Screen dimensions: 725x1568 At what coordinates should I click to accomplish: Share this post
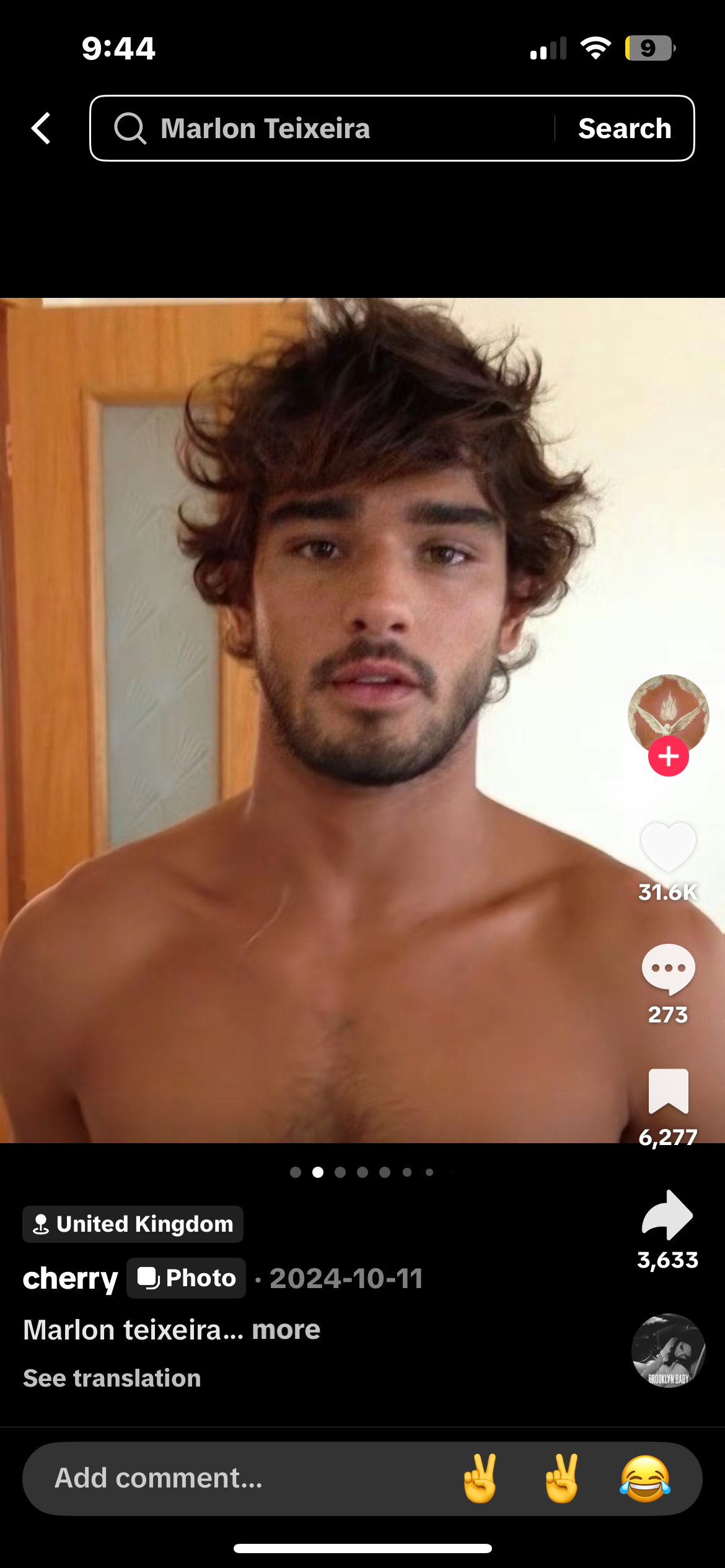tap(667, 1215)
